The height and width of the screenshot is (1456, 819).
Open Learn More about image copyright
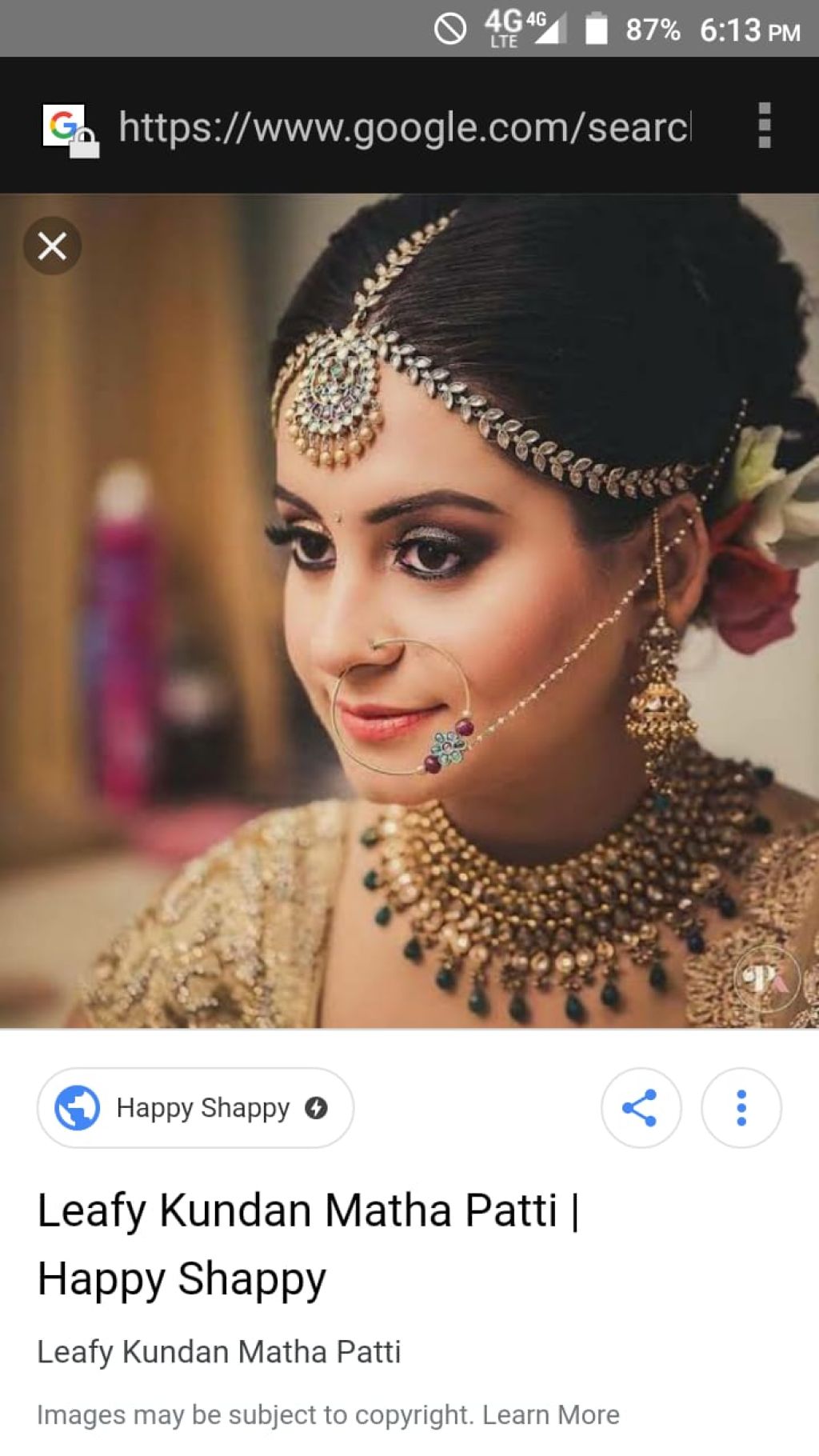(x=551, y=1414)
